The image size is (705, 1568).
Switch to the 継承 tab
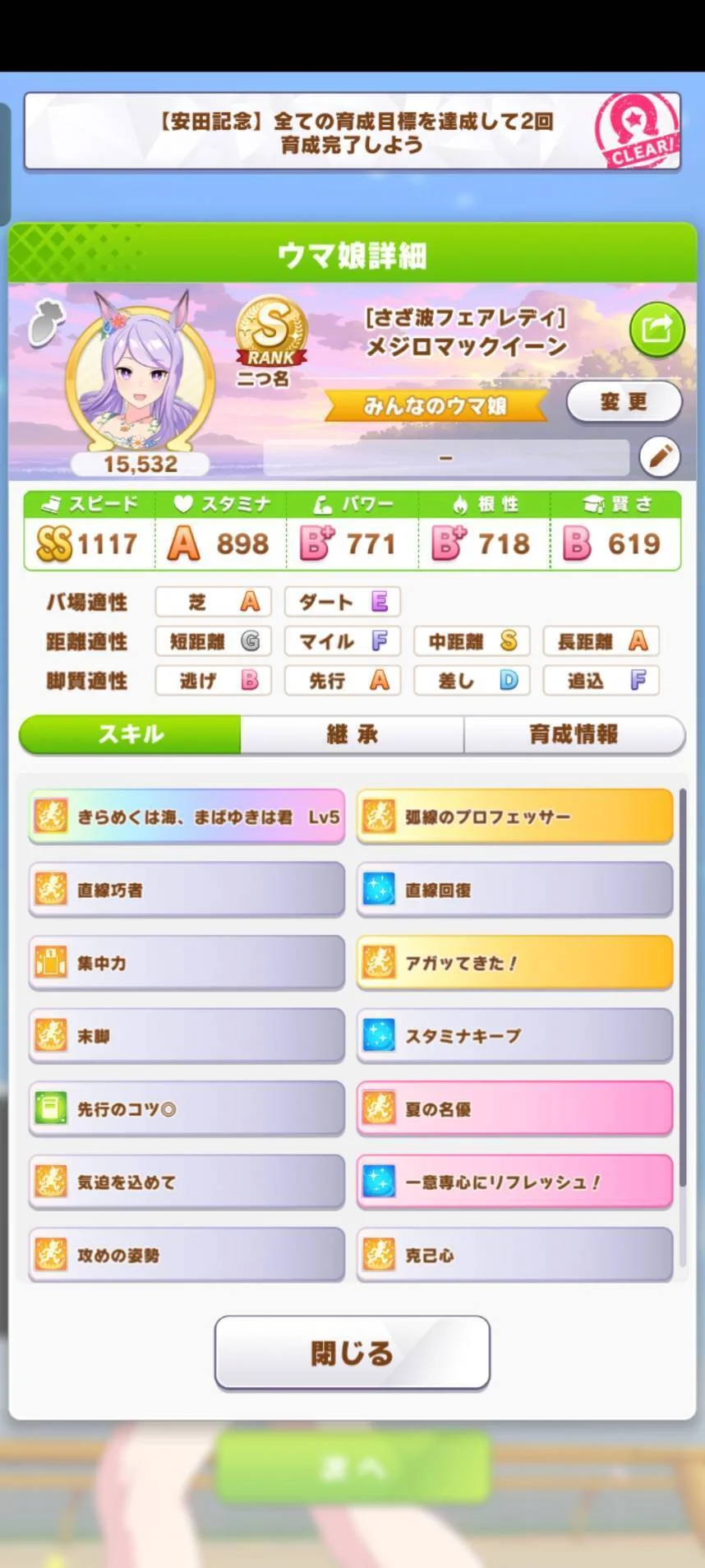coord(352,734)
